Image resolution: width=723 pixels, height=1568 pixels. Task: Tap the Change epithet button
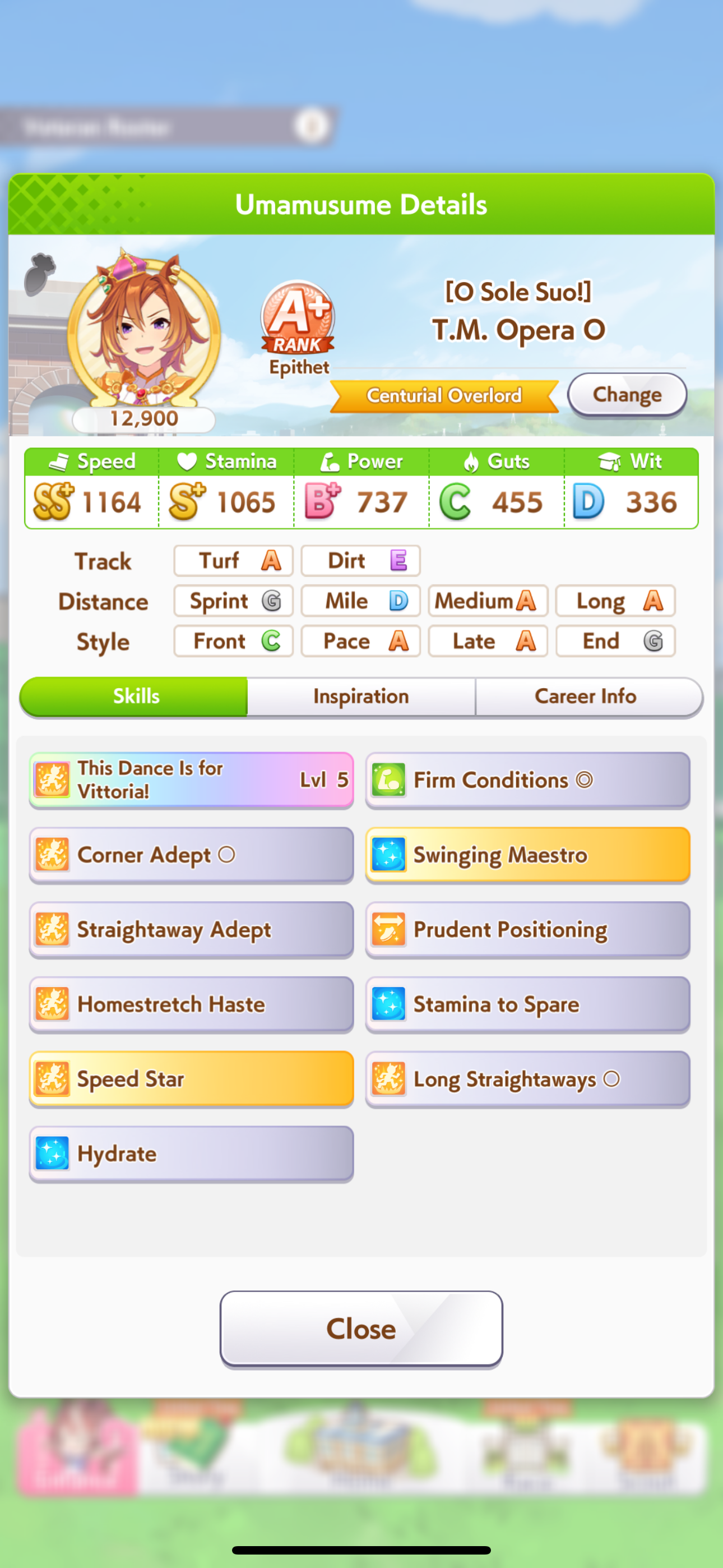(627, 395)
